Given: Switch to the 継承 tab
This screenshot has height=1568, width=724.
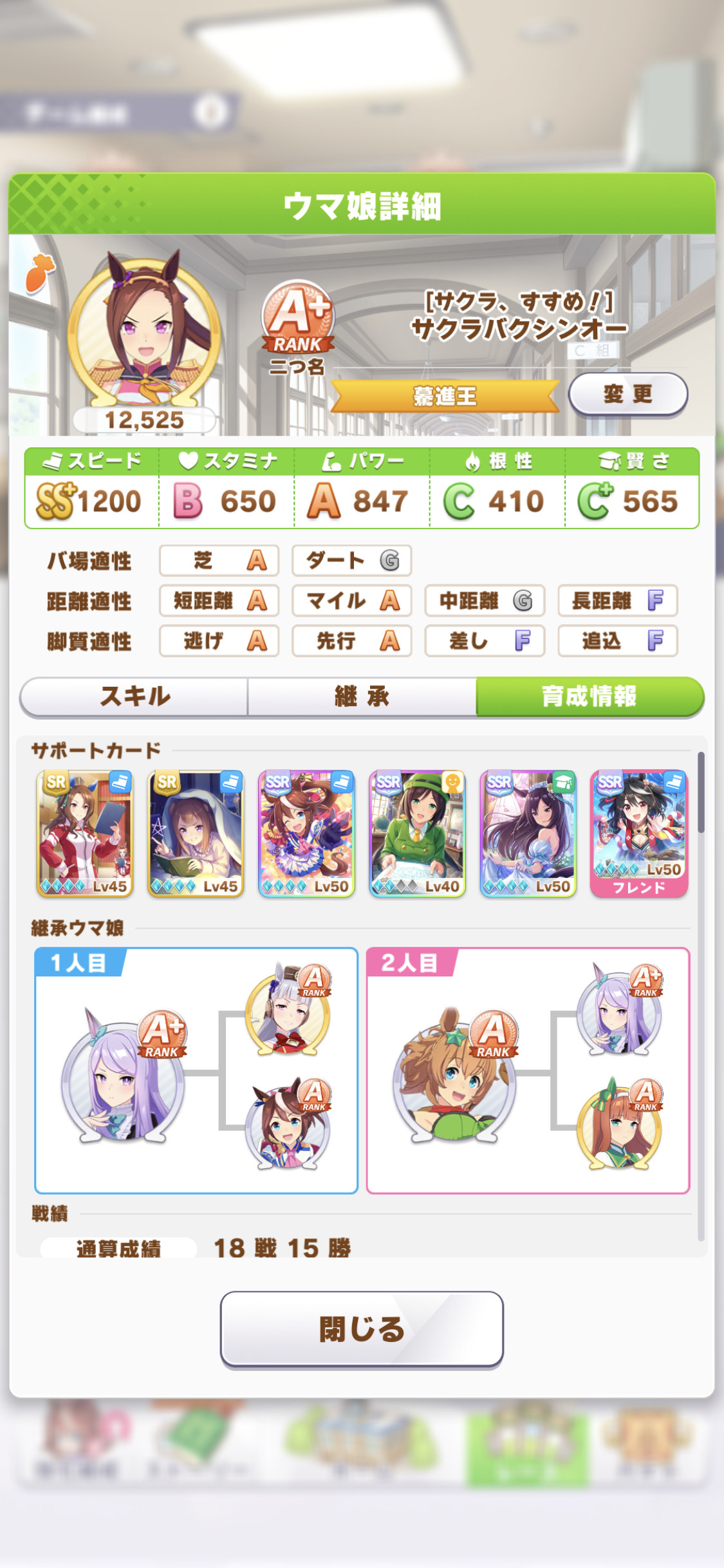Looking at the screenshot, I should (362, 696).
